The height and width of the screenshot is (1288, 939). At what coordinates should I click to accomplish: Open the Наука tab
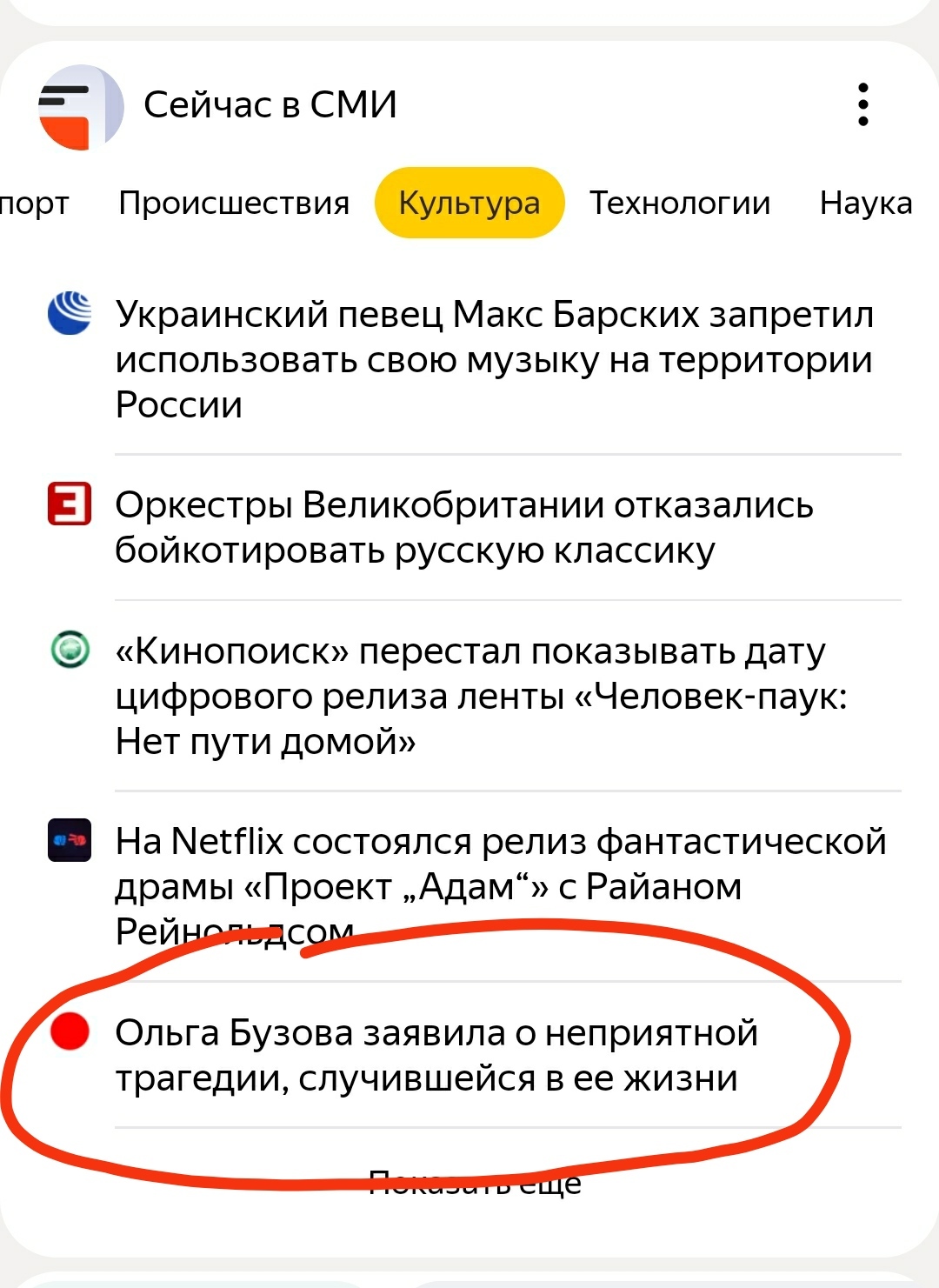(866, 204)
